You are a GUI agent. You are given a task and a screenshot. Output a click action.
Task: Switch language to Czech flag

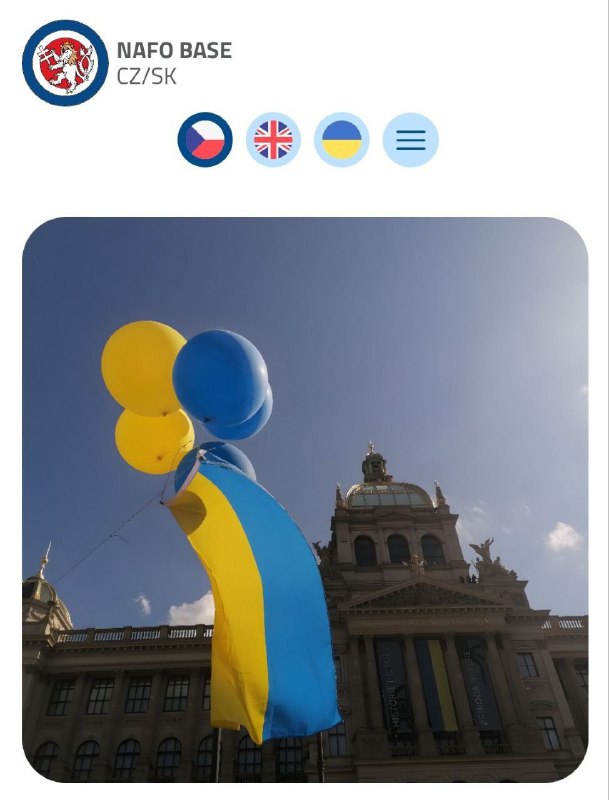pos(205,140)
